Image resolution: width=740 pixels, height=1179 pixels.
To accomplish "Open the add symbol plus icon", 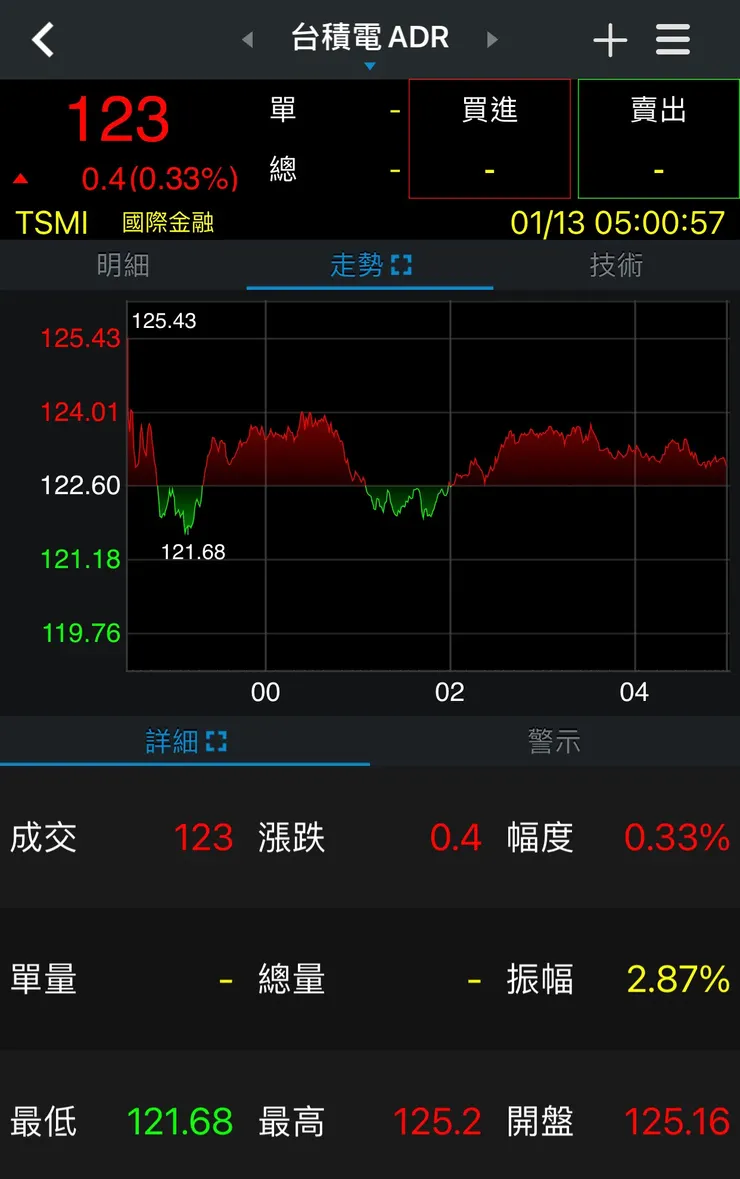I will 609,40.
